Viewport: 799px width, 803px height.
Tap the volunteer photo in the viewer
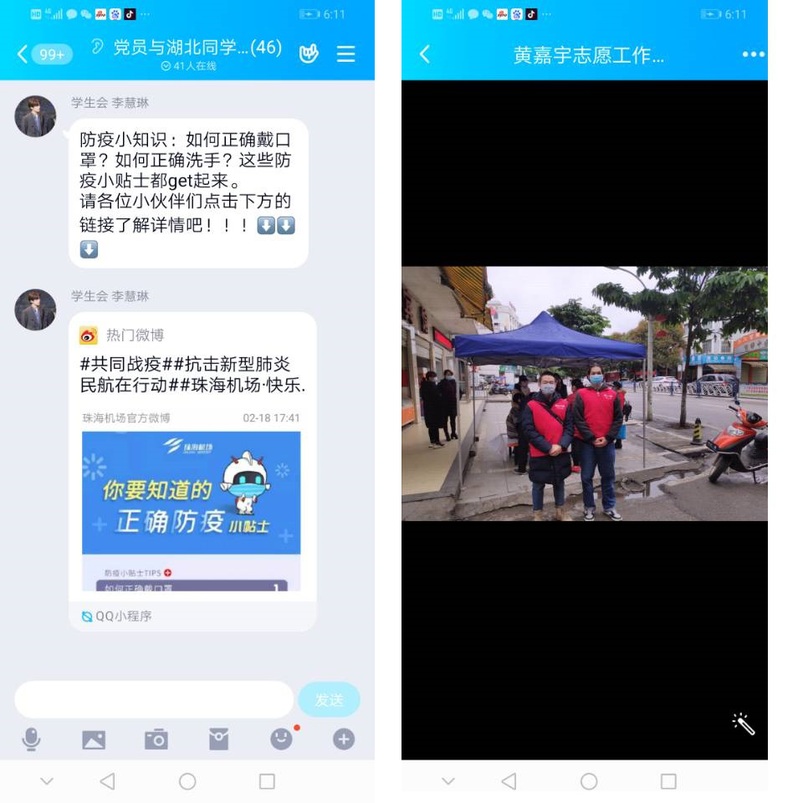(584, 393)
